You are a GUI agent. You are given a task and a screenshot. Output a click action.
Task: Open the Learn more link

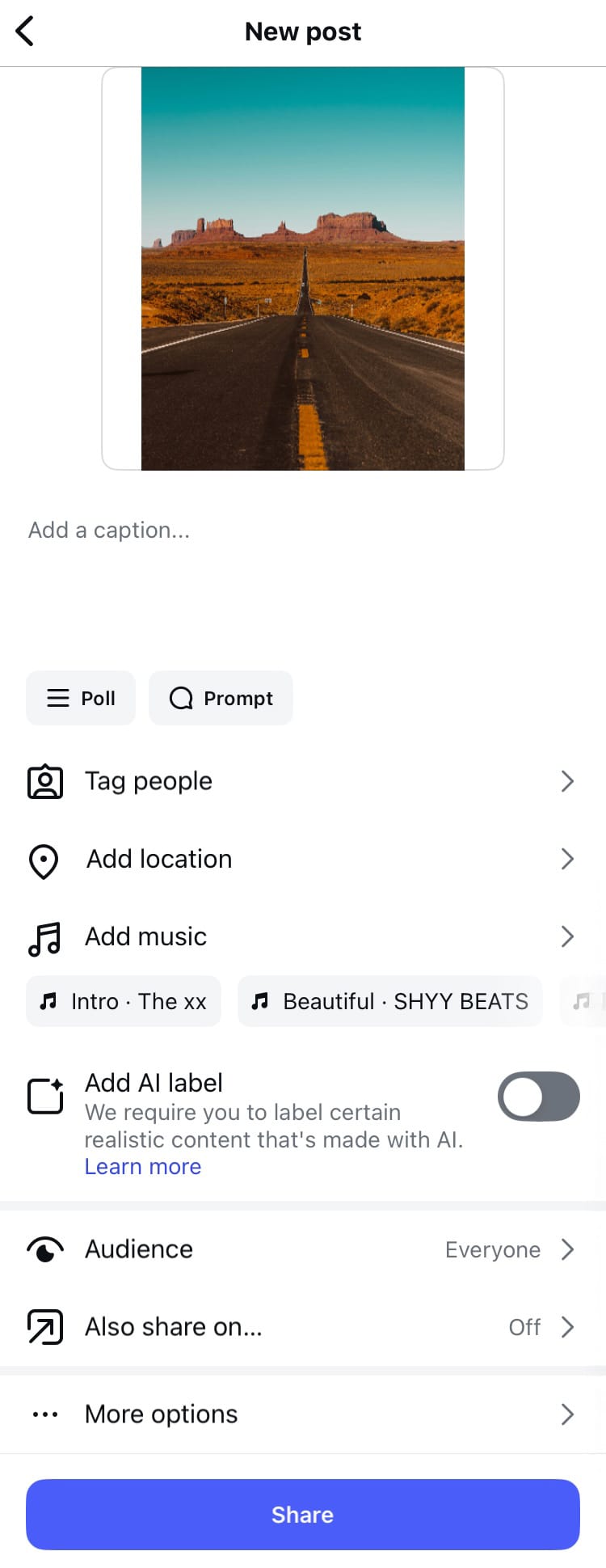143,1167
